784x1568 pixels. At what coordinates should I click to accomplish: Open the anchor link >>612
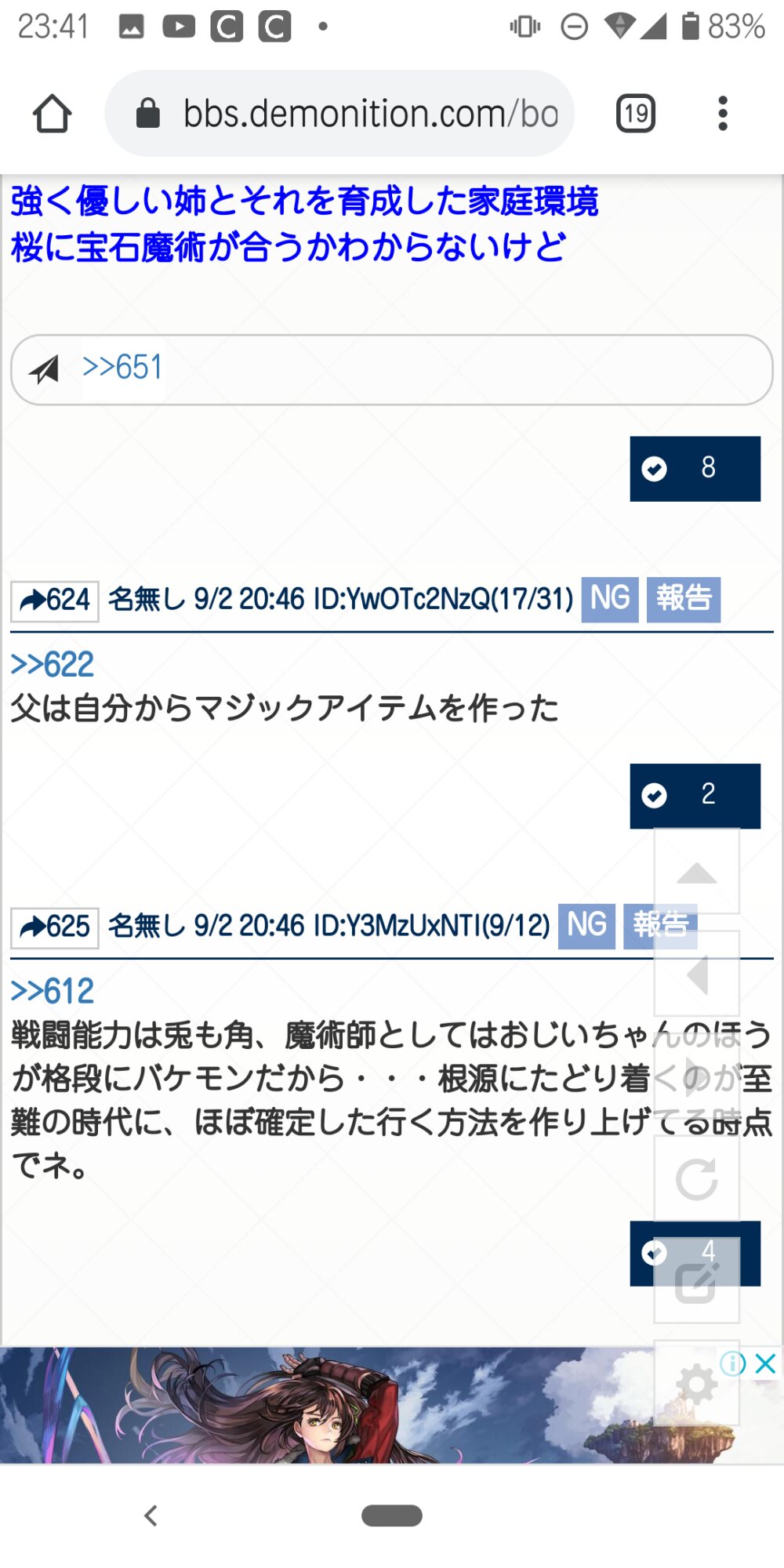tap(52, 991)
